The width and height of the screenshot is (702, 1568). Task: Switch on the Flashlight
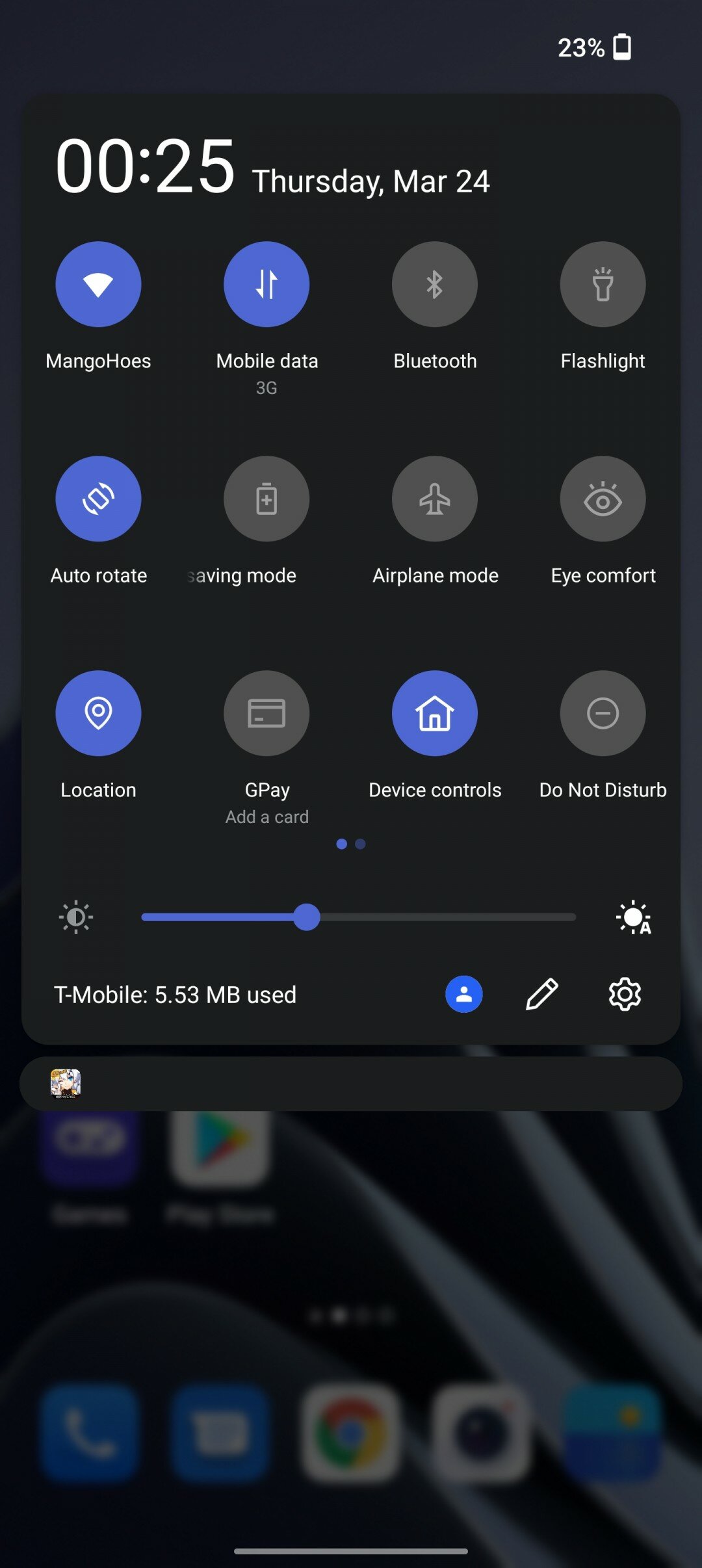[603, 284]
